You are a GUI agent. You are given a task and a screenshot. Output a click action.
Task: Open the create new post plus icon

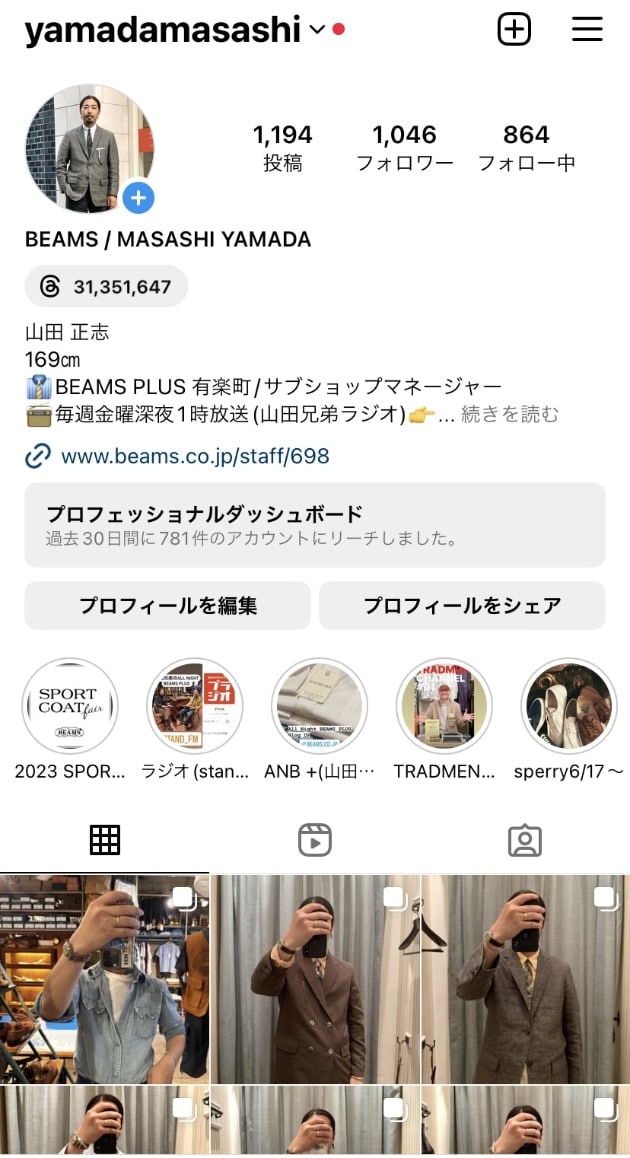tap(514, 29)
